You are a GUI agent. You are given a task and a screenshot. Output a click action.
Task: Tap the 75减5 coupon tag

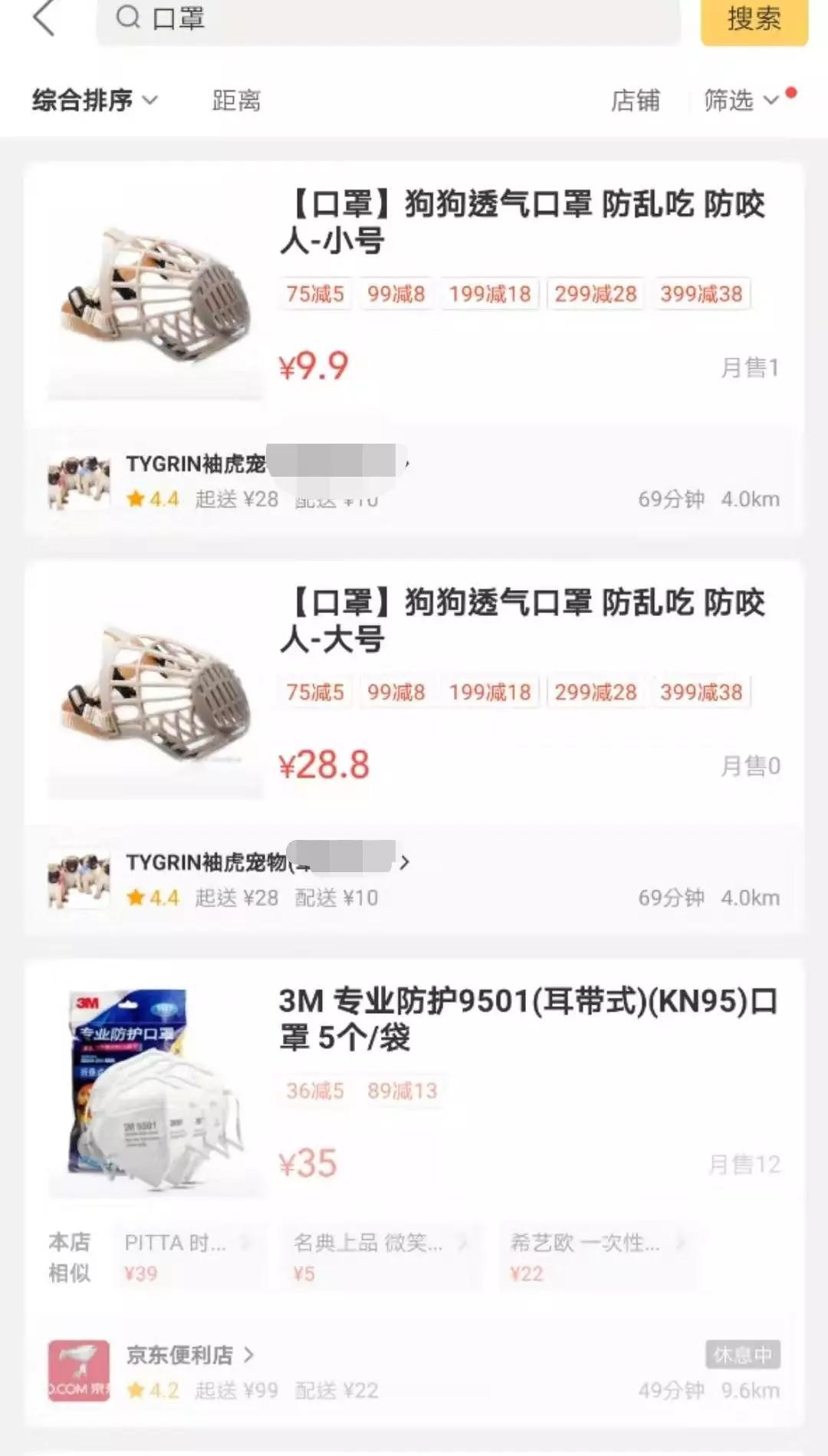pyautogui.click(x=315, y=293)
